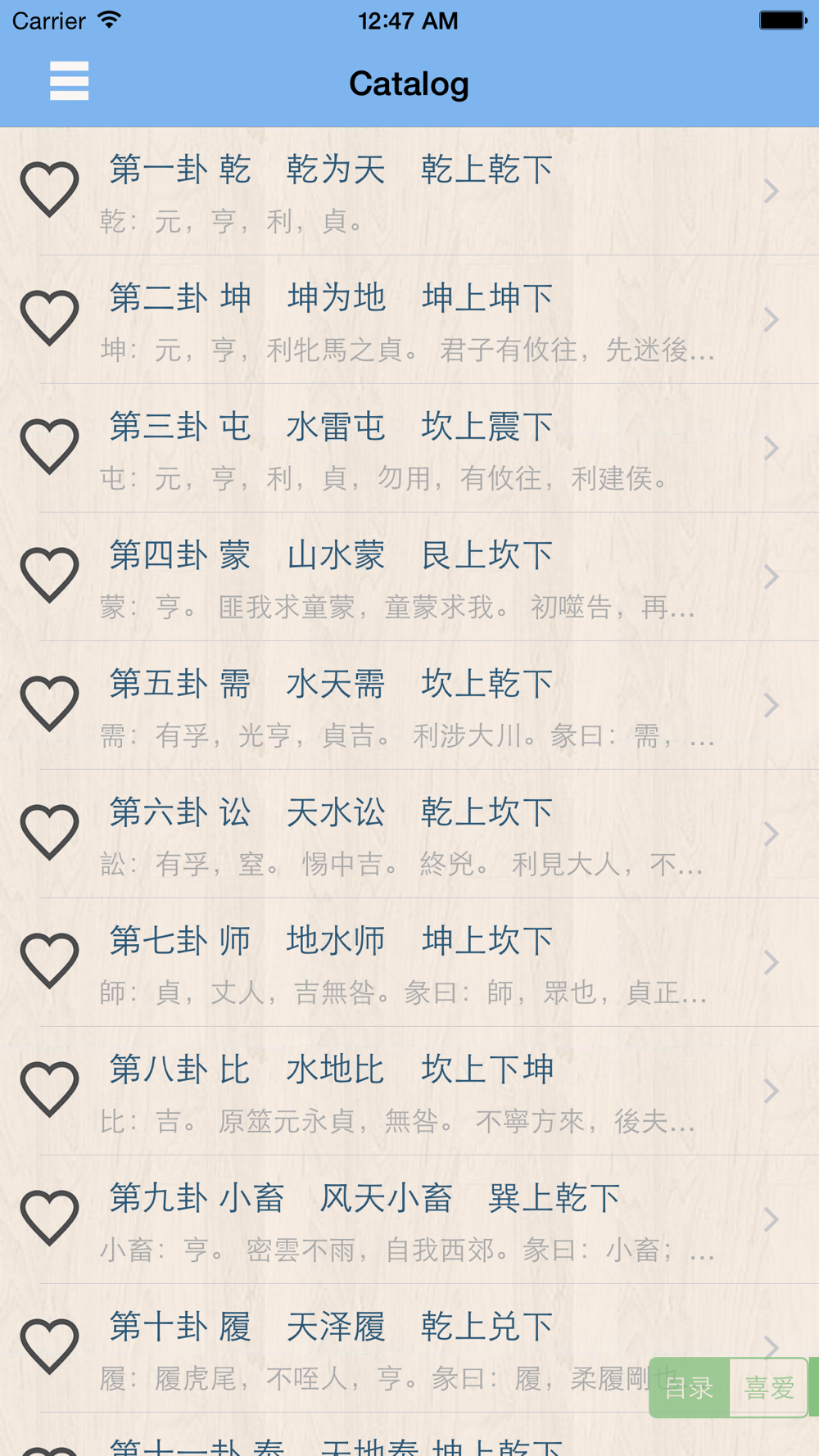
Task: Open the 第二卦 坤 坤为地 entry
Action: (409, 320)
